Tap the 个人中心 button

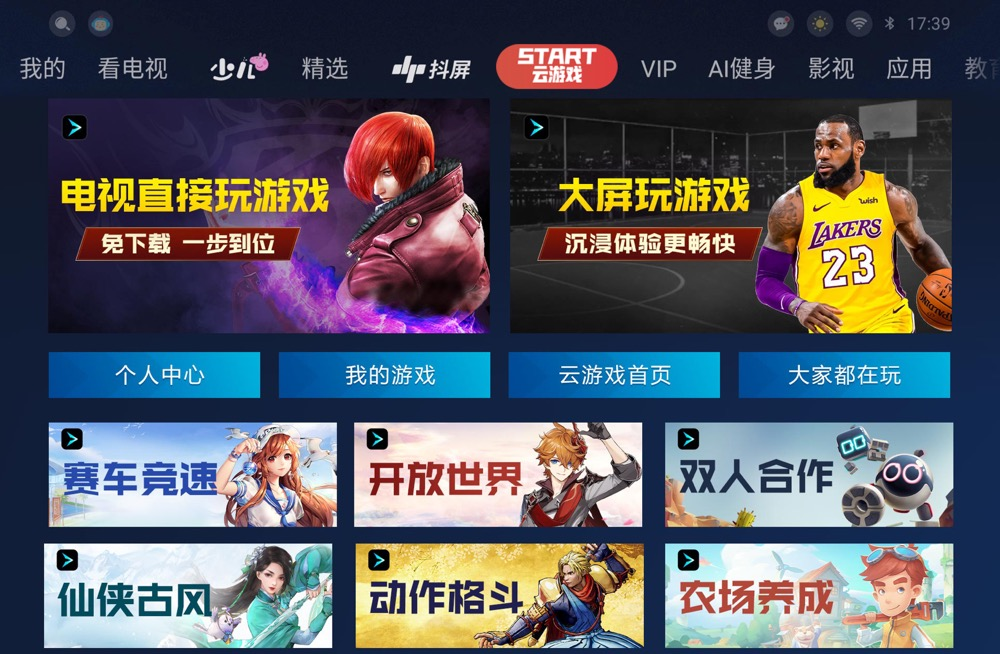(x=154, y=375)
